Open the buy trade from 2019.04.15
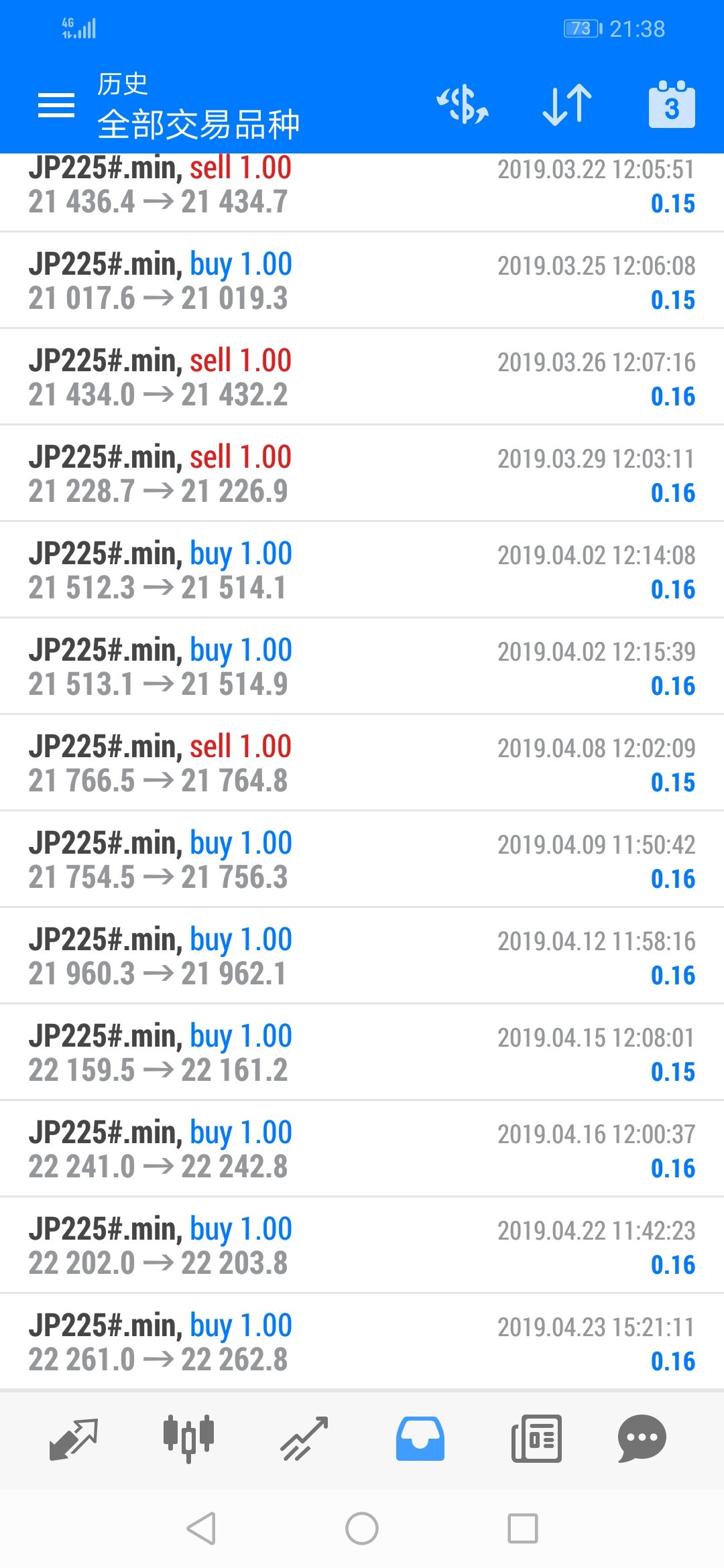724x1568 pixels. pyautogui.click(x=362, y=1053)
